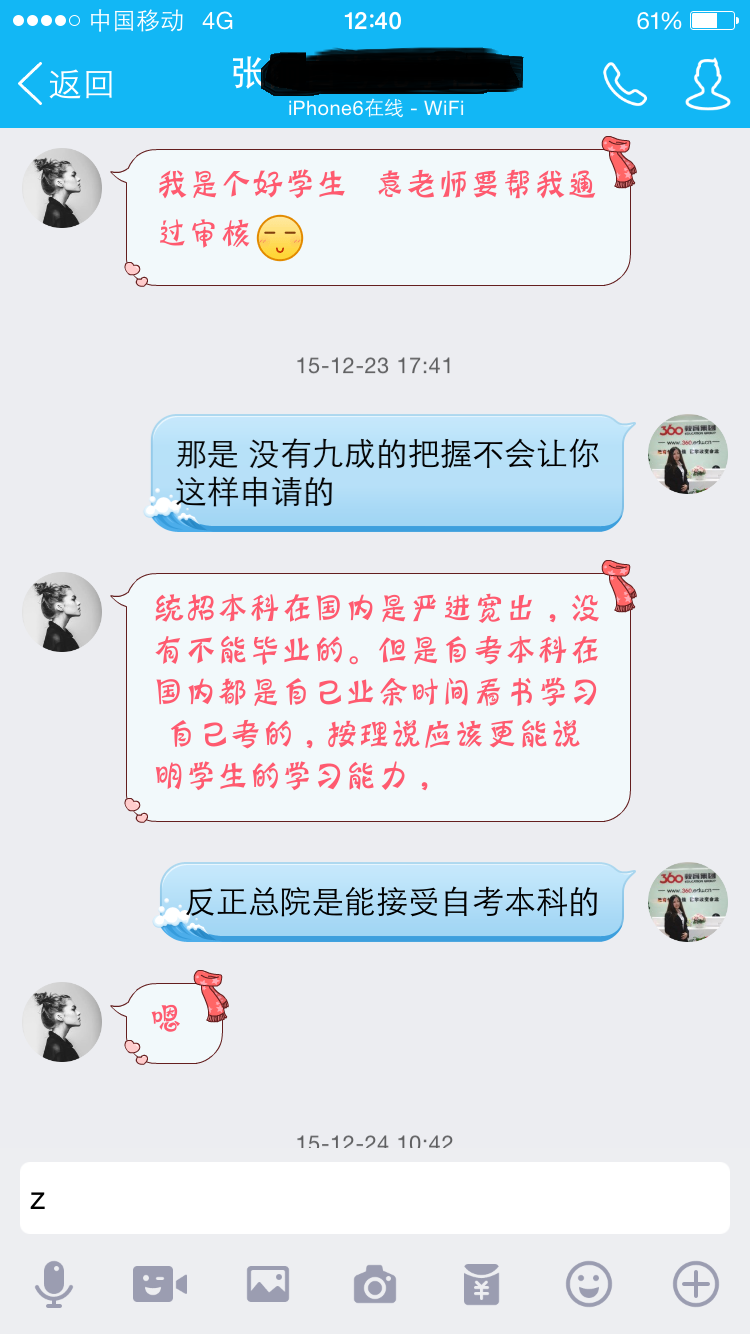The image size is (750, 1334).
Task: Open camera to take a photo
Action: (375, 1283)
